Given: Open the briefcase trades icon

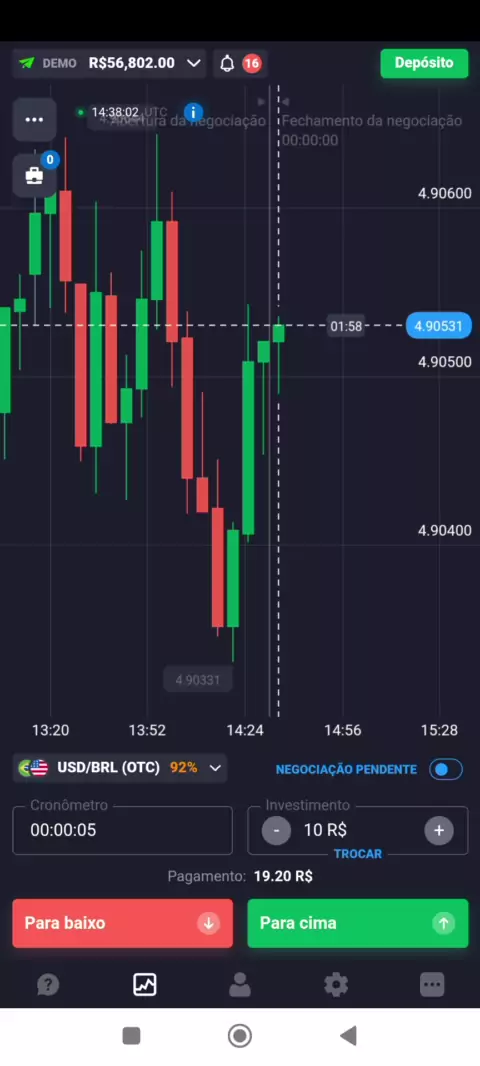Looking at the screenshot, I should pyautogui.click(x=34, y=176).
